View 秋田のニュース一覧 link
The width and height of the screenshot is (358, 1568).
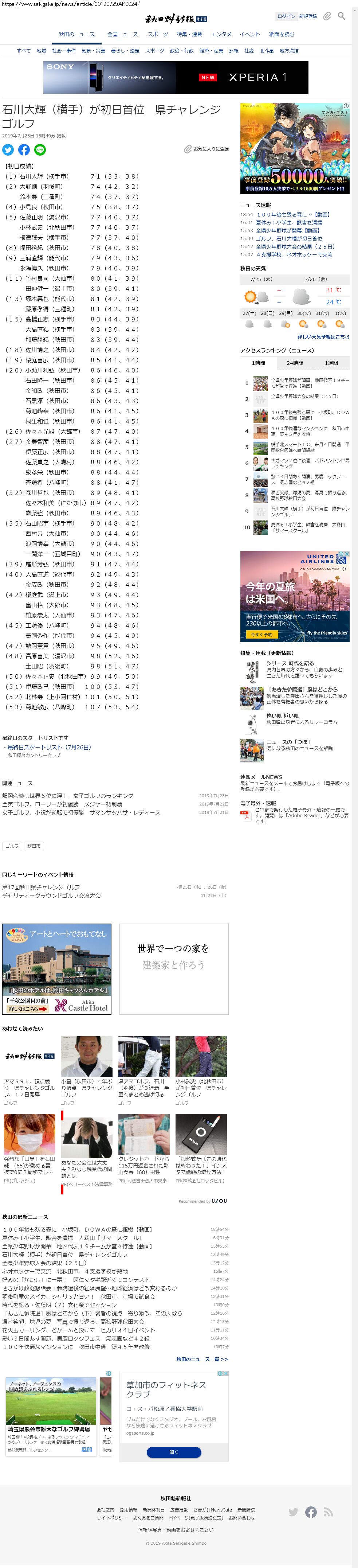(x=202, y=1359)
